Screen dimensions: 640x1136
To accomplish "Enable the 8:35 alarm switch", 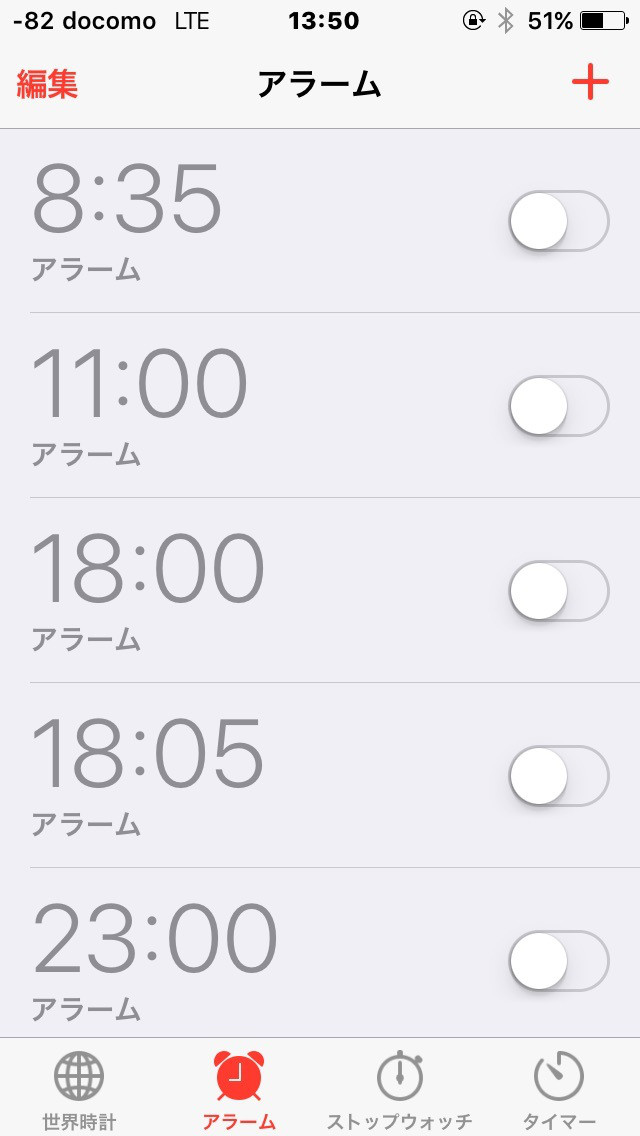I will pos(559,221).
